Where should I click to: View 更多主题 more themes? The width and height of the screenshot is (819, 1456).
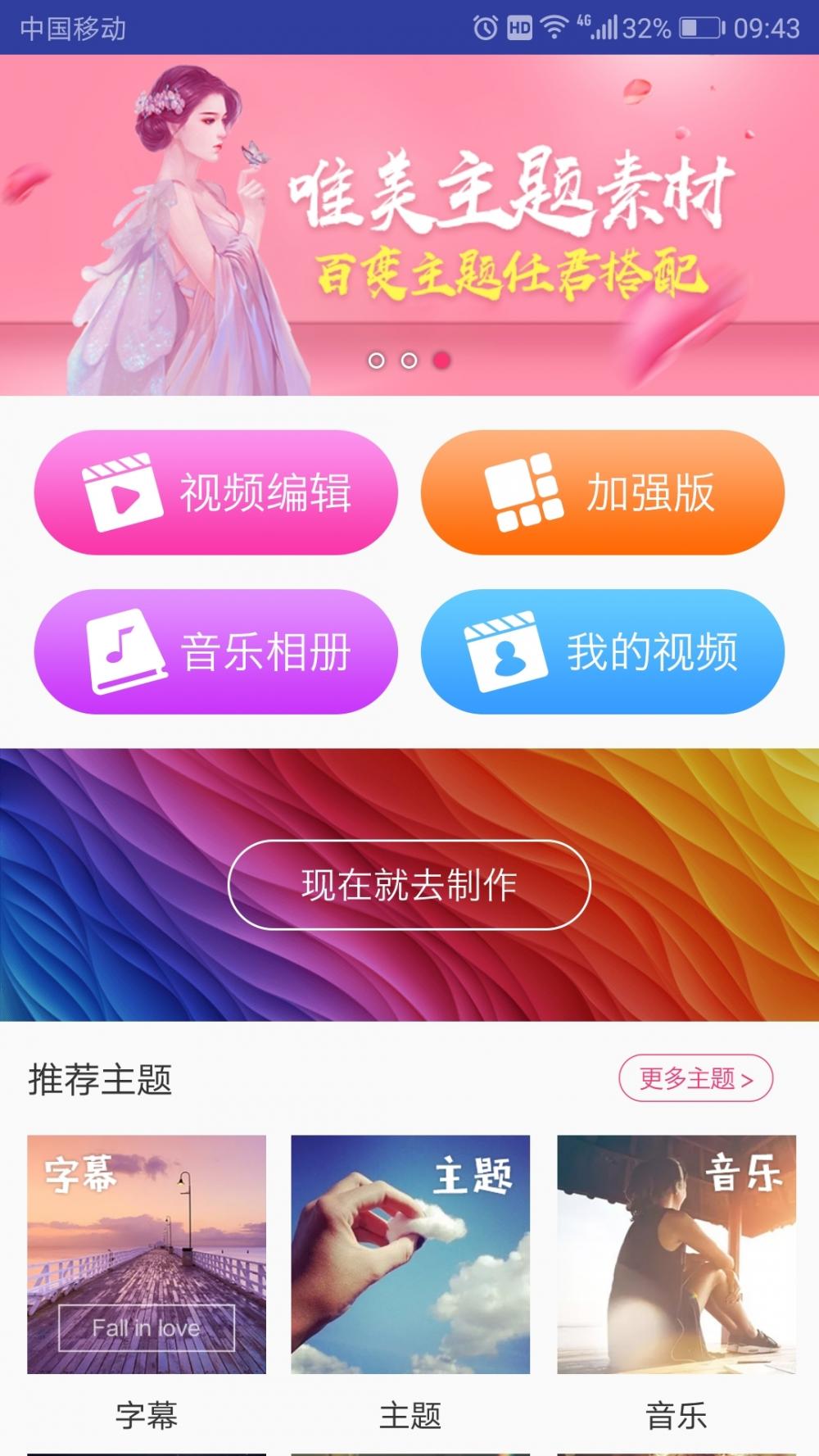click(x=695, y=1078)
